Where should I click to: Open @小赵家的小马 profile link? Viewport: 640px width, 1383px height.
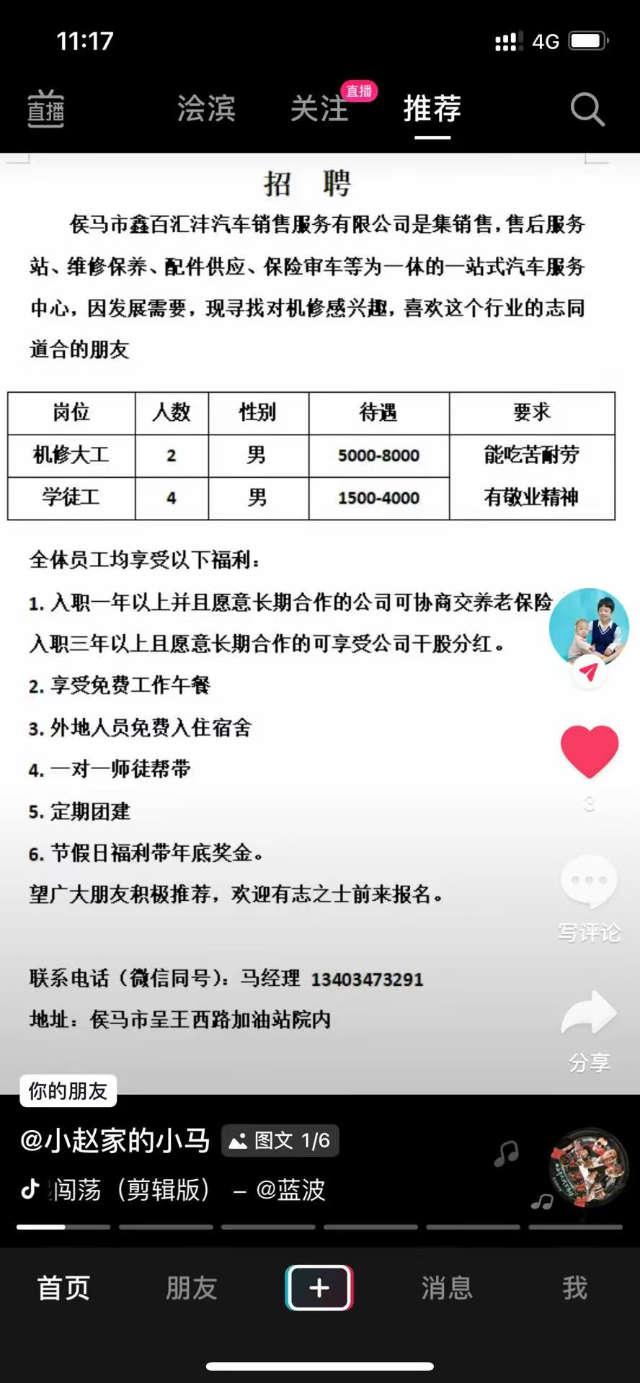coord(114,1140)
